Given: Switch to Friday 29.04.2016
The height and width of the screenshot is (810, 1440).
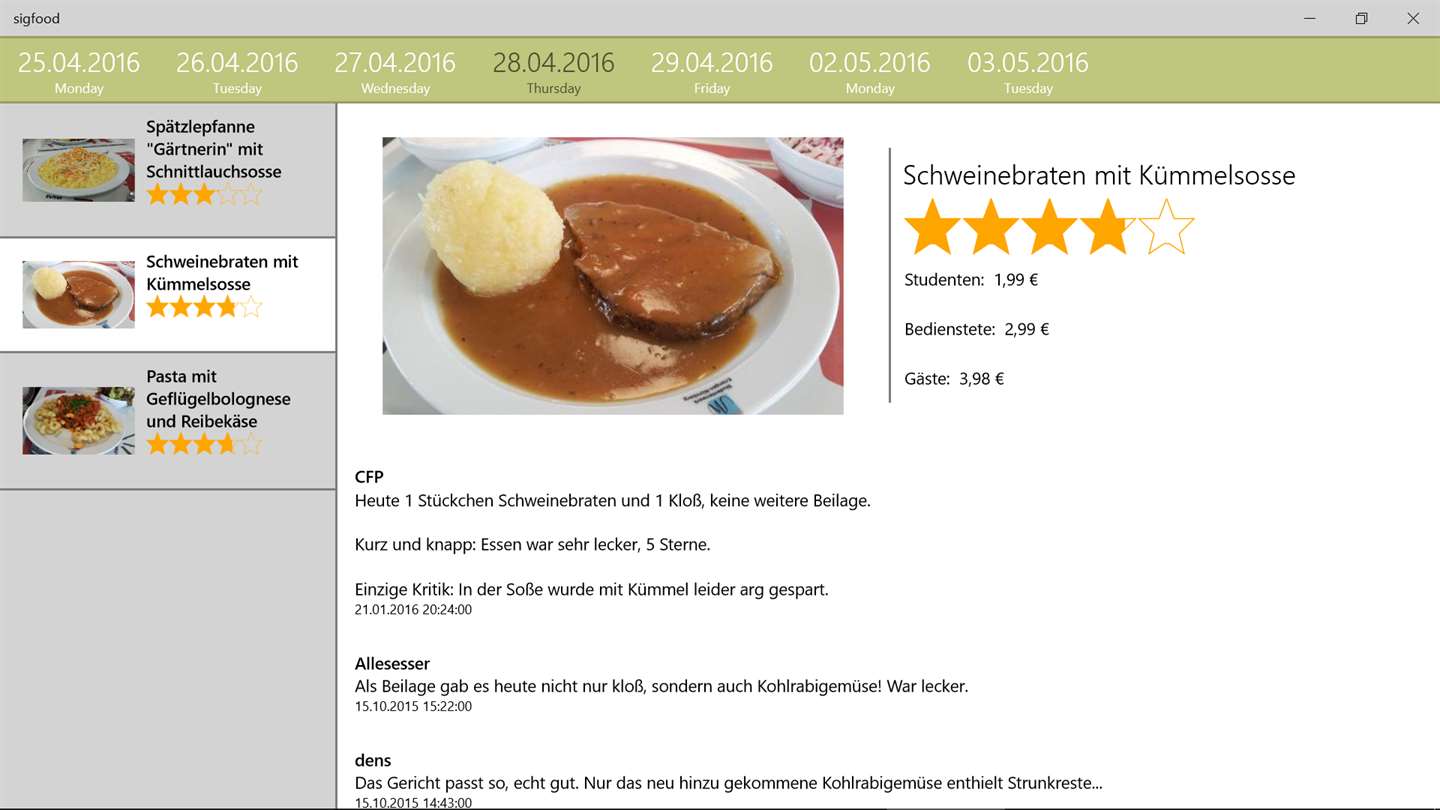Looking at the screenshot, I should [x=711, y=70].
